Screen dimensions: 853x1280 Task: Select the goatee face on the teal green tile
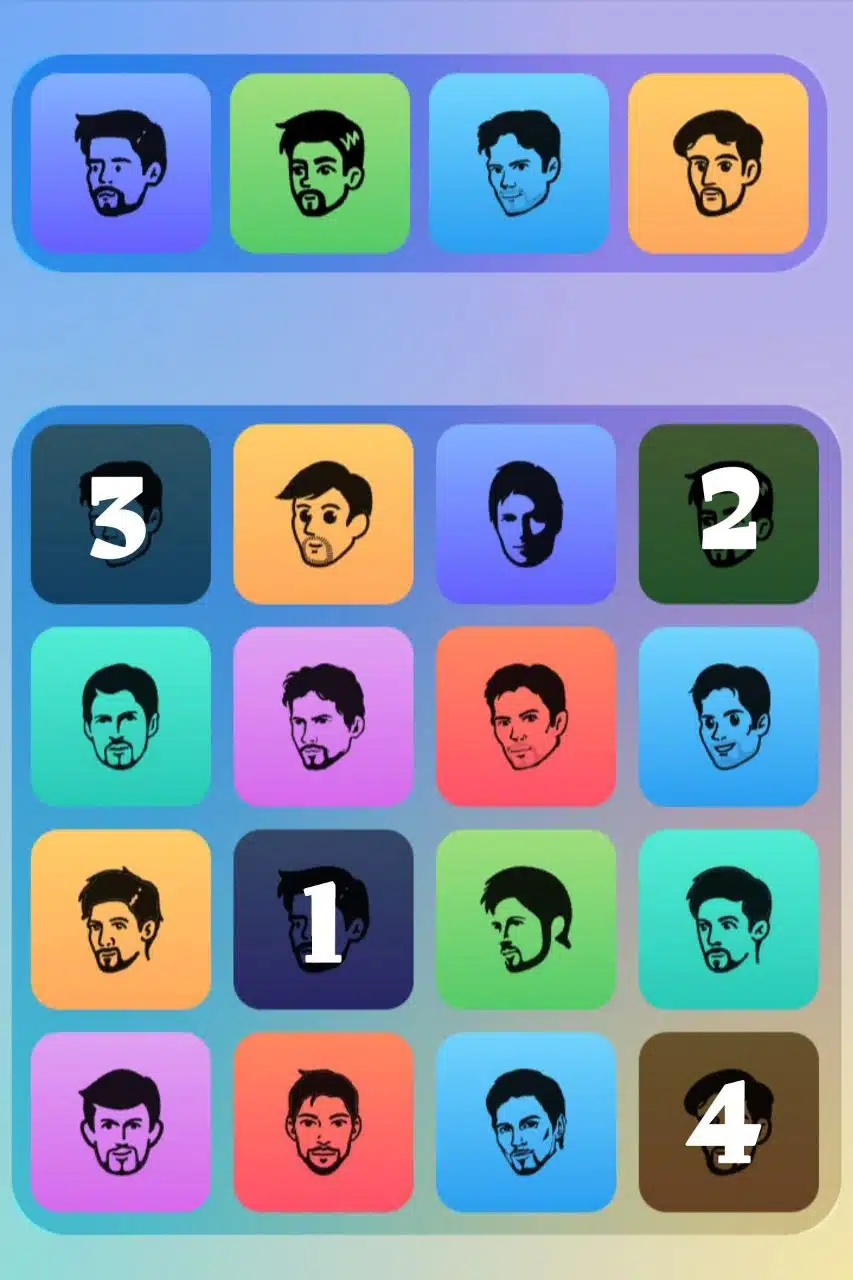click(120, 718)
